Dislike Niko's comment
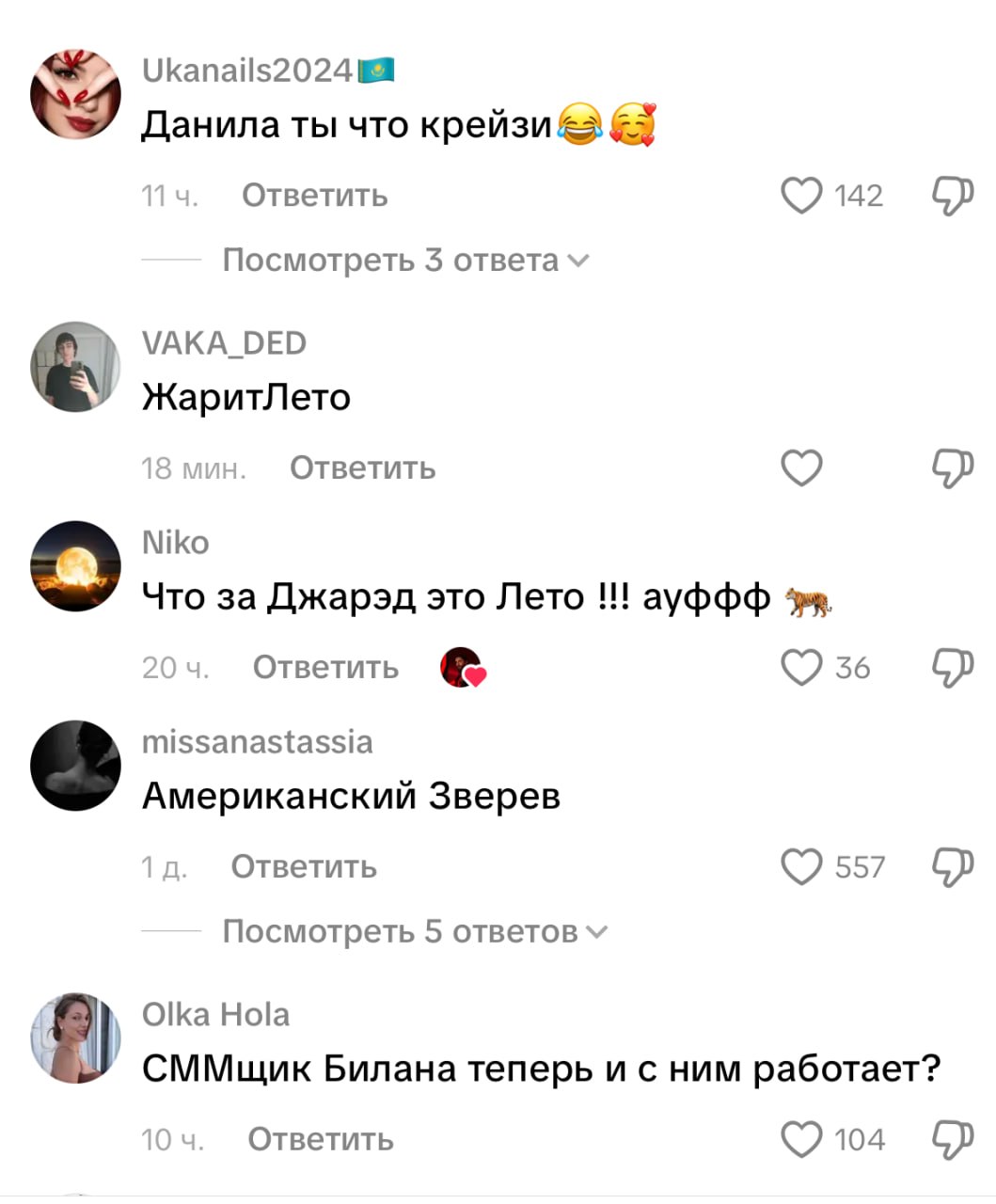Image resolution: width=996 pixels, height=1204 pixels. (x=952, y=668)
